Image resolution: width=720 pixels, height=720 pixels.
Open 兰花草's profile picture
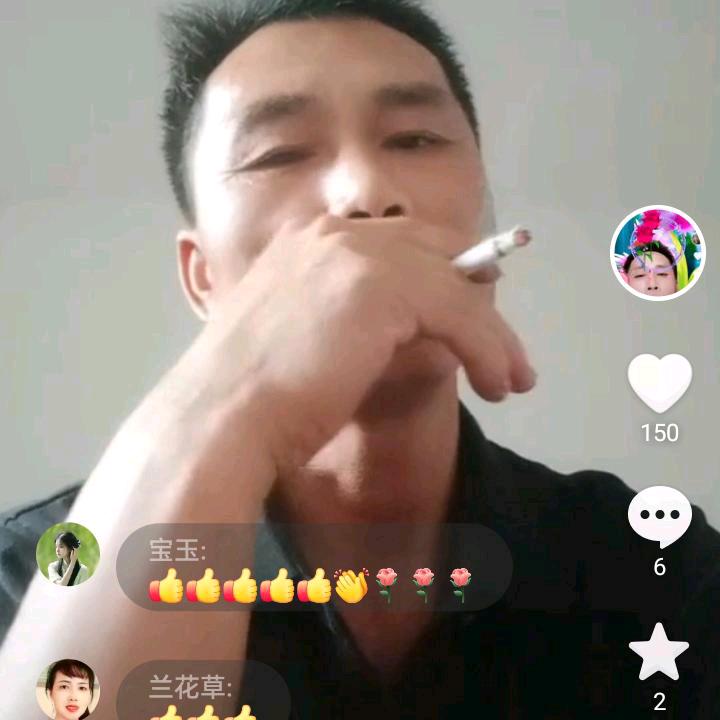click(68, 690)
